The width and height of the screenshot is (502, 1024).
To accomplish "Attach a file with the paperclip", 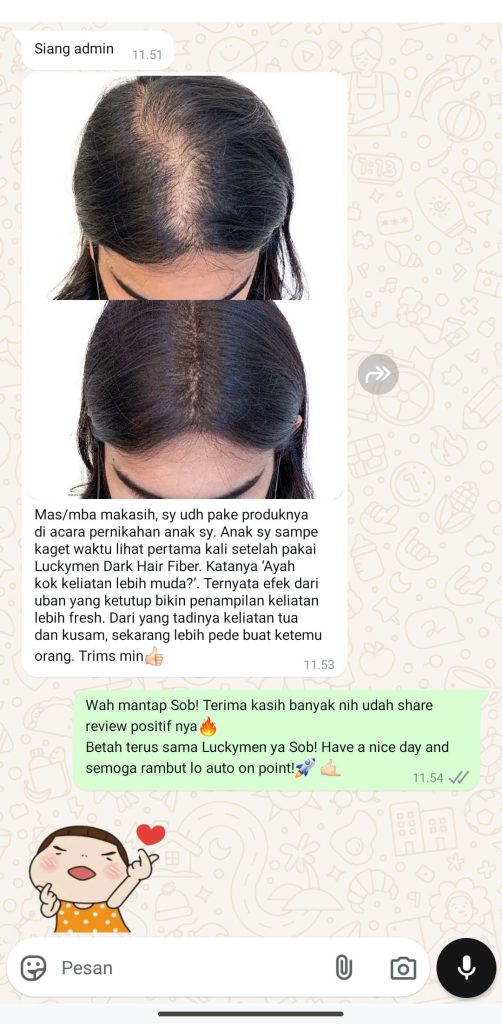I will click(x=343, y=968).
